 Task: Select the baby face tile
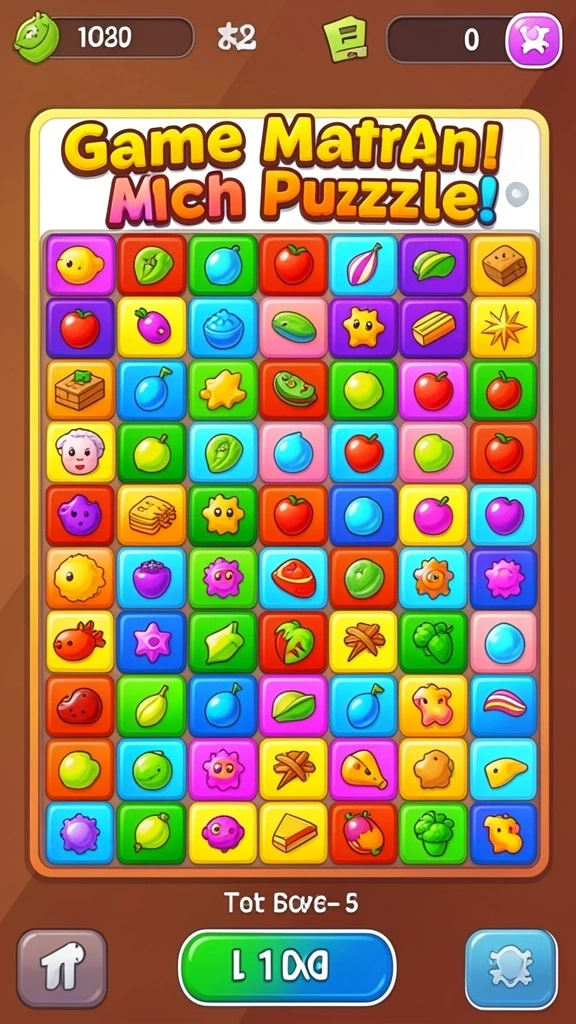[80, 453]
